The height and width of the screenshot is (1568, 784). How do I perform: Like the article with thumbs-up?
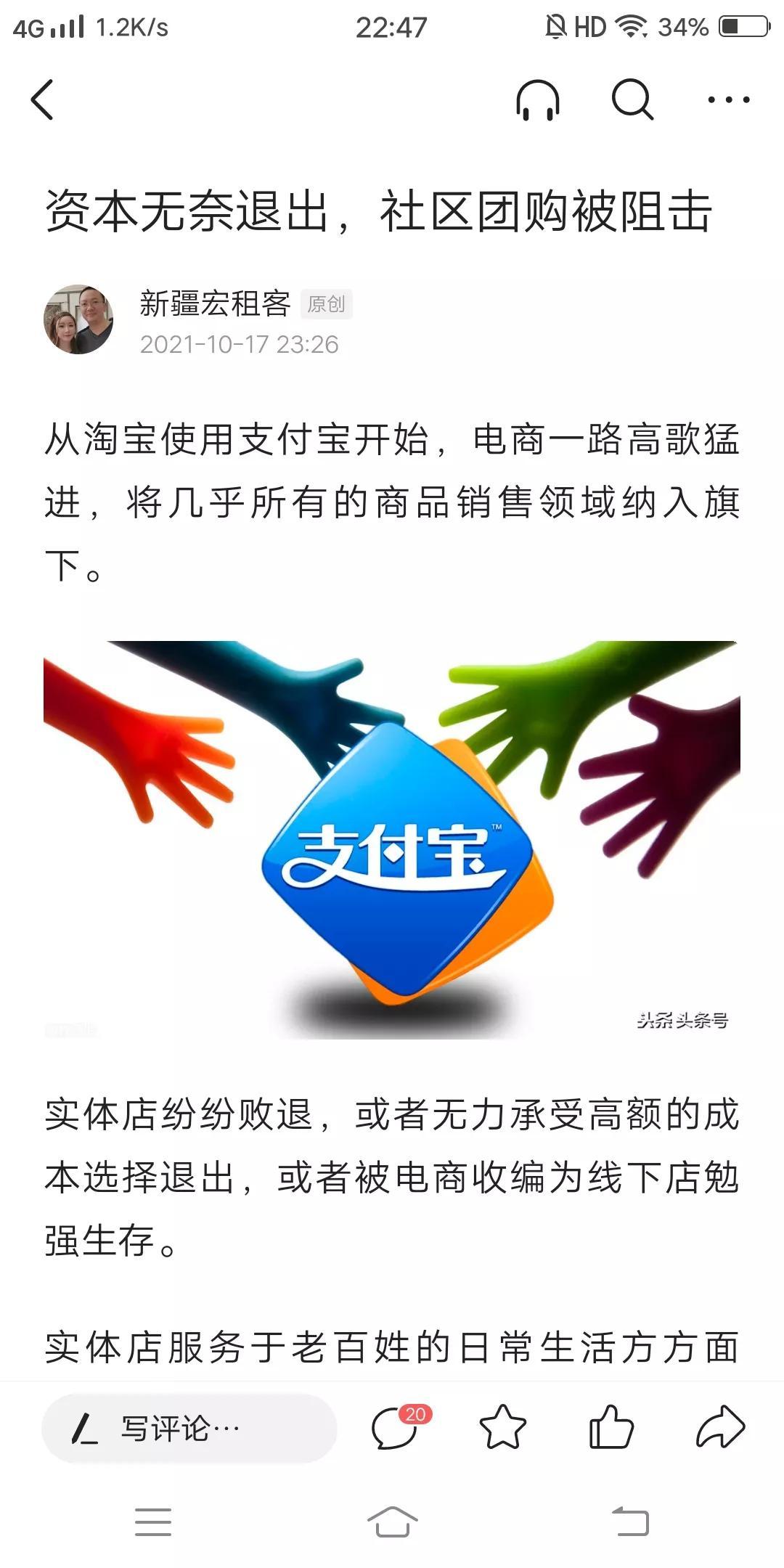click(611, 1427)
